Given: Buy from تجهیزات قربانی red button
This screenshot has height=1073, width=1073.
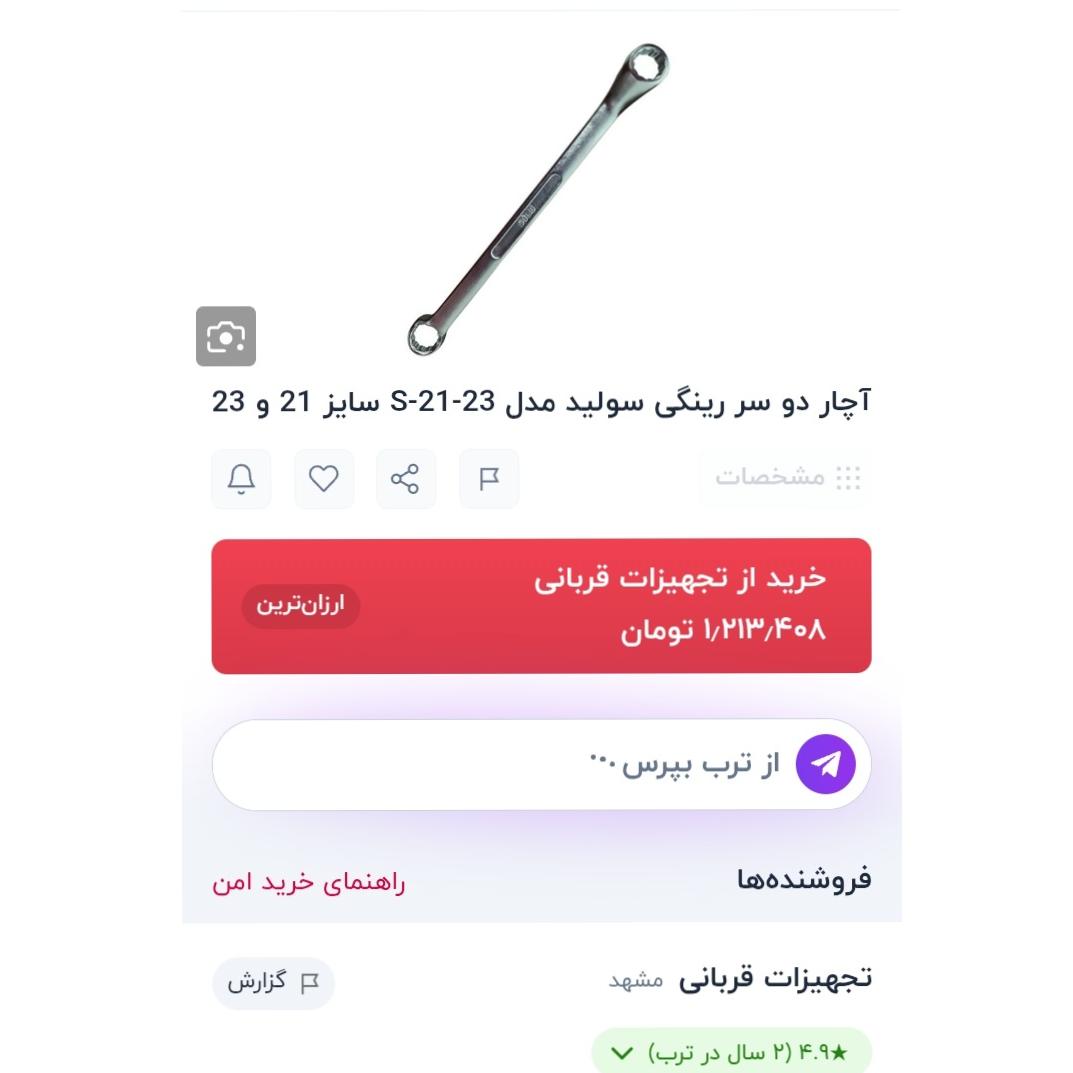Looking at the screenshot, I should click(541, 606).
